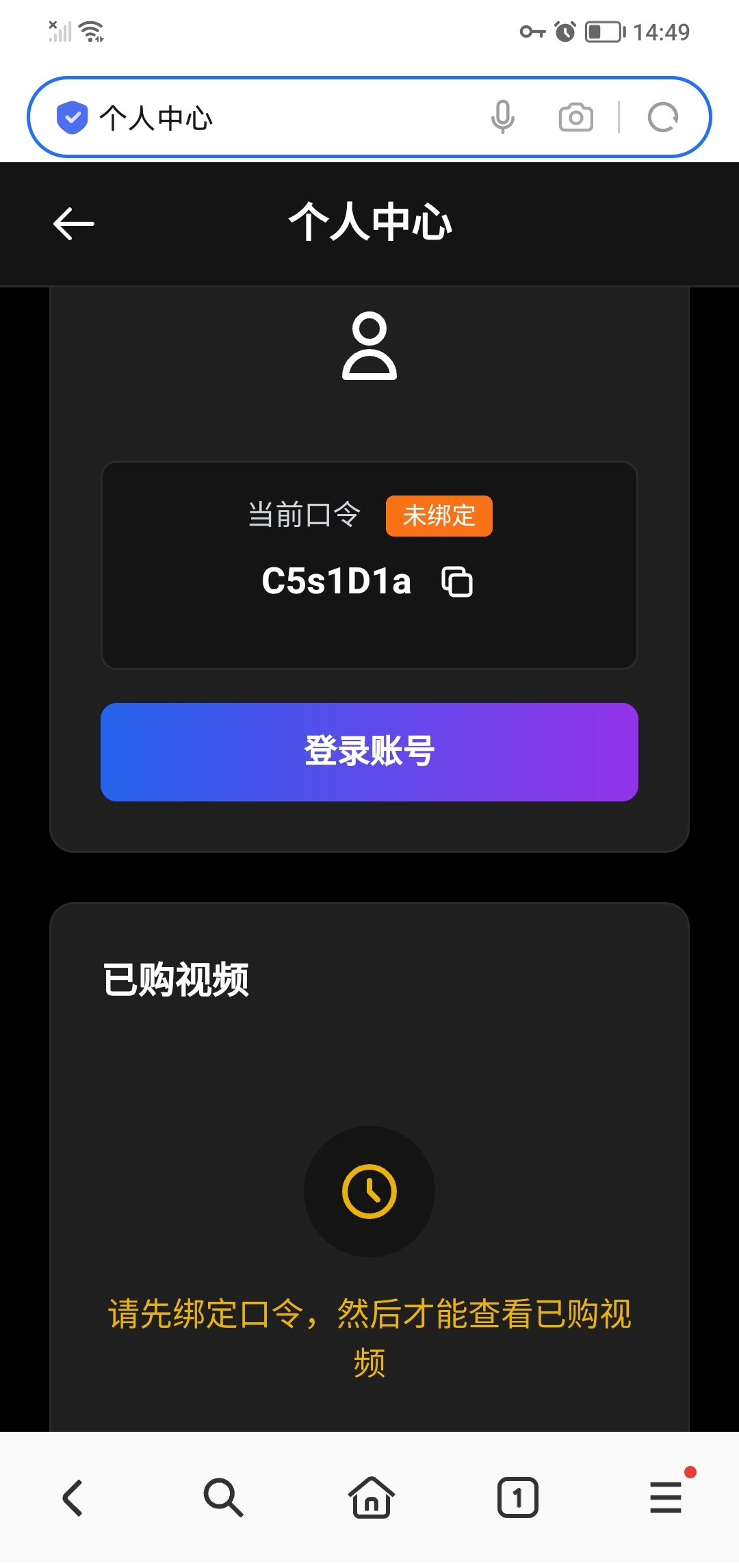The height and width of the screenshot is (1568, 739).
Task: Tap the 登录账号 login button
Action: pyautogui.click(x=369, y=751)
